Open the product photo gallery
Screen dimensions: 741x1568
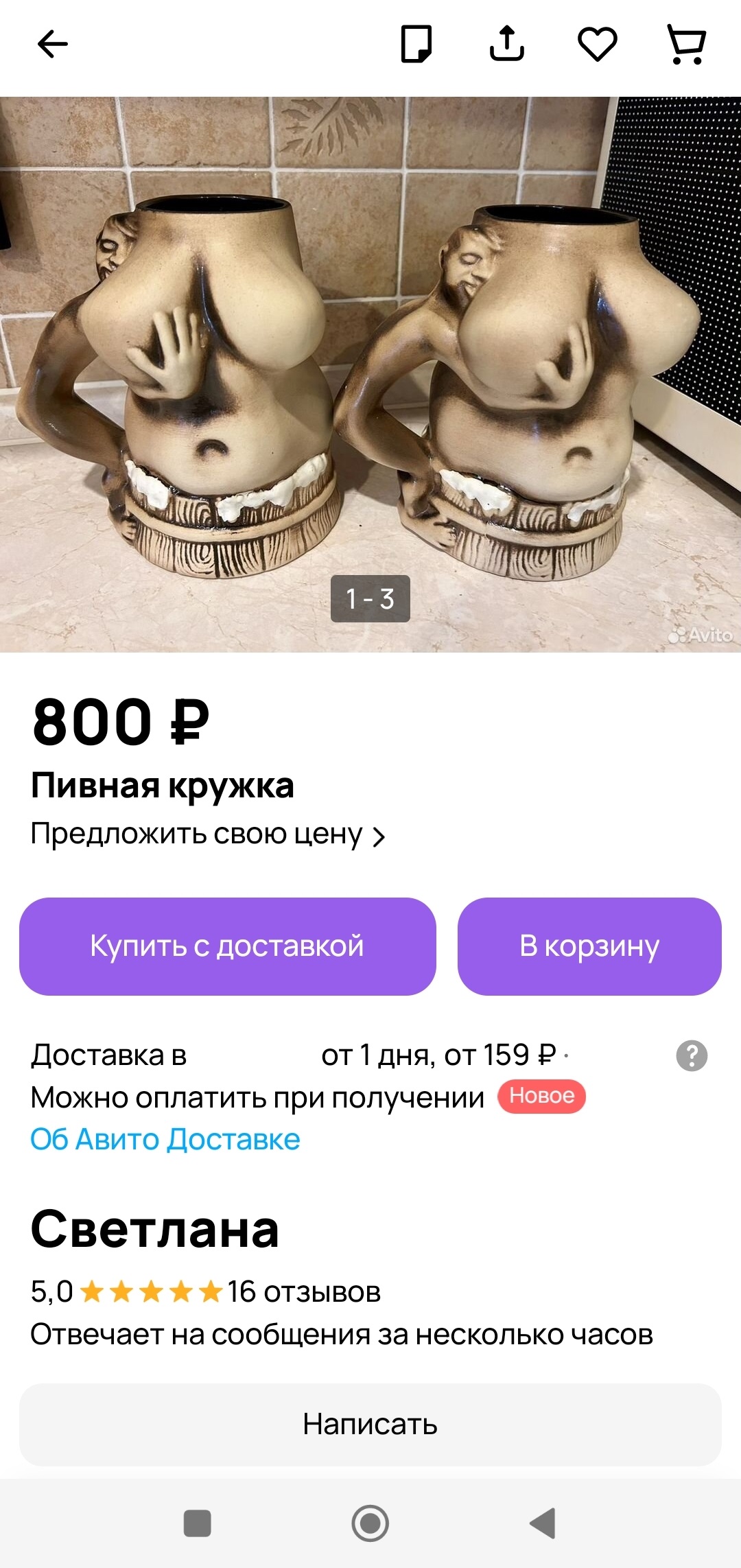coord(370,374)
